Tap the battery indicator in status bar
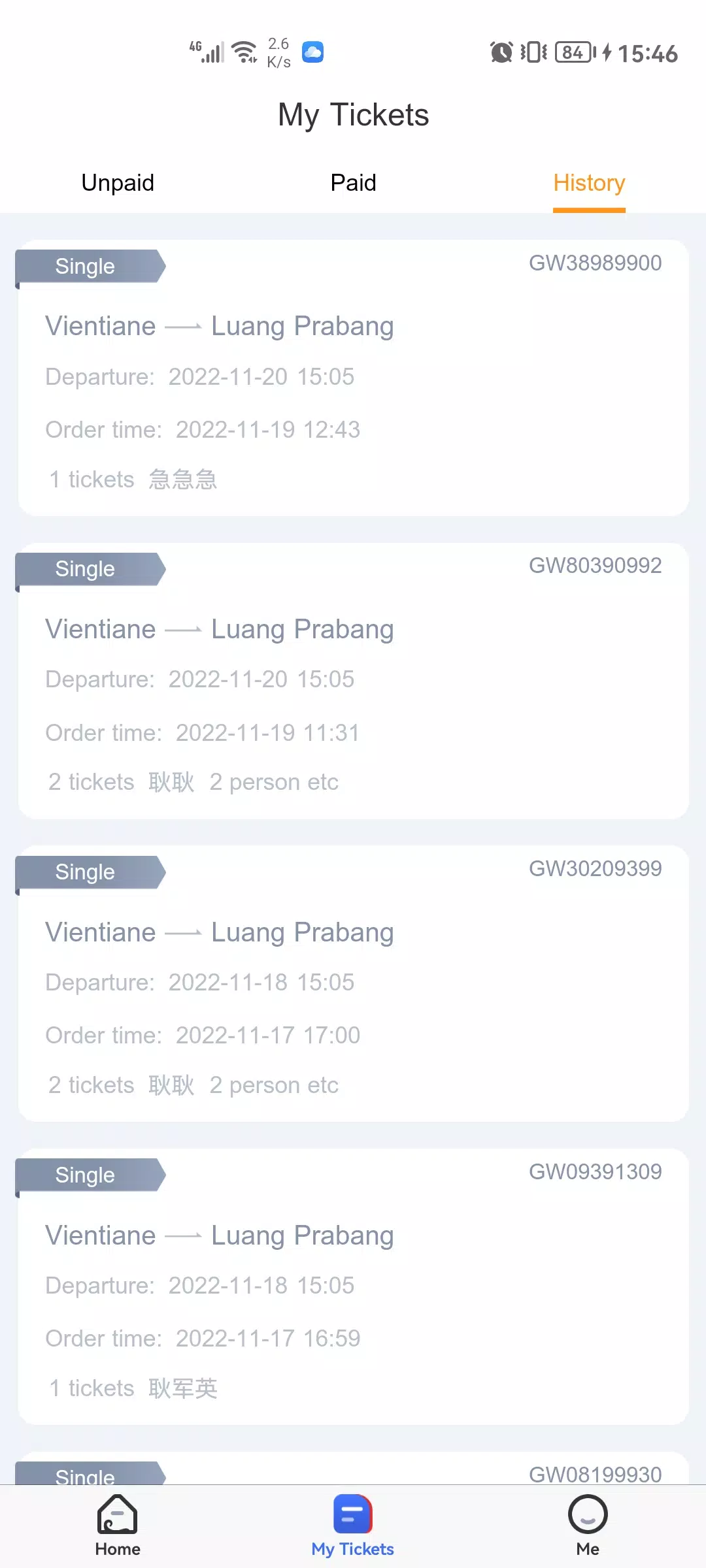Screen dimensions: 706x1568 pos(572,52)
